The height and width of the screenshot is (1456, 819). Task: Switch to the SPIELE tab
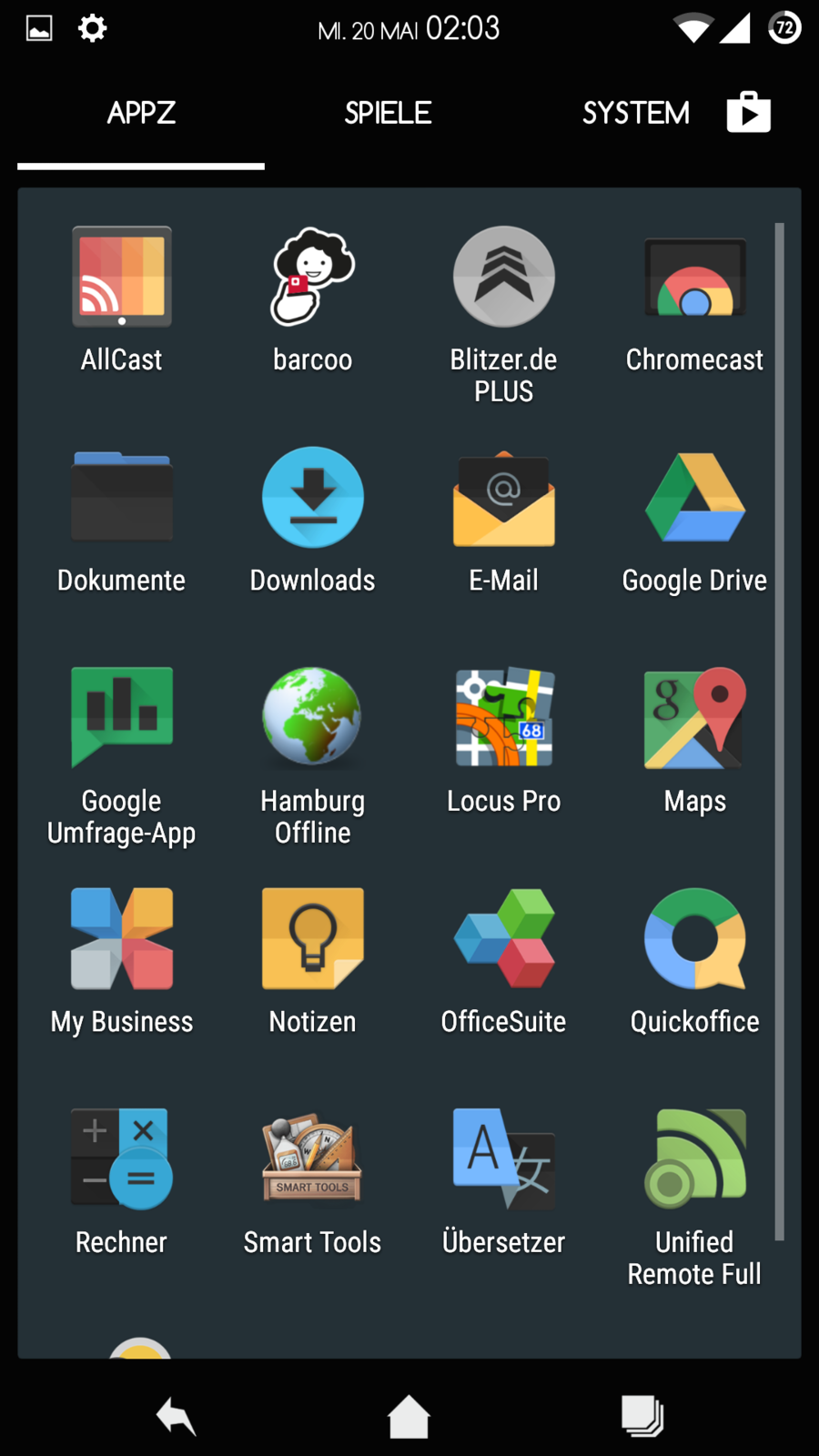[388, 114]
